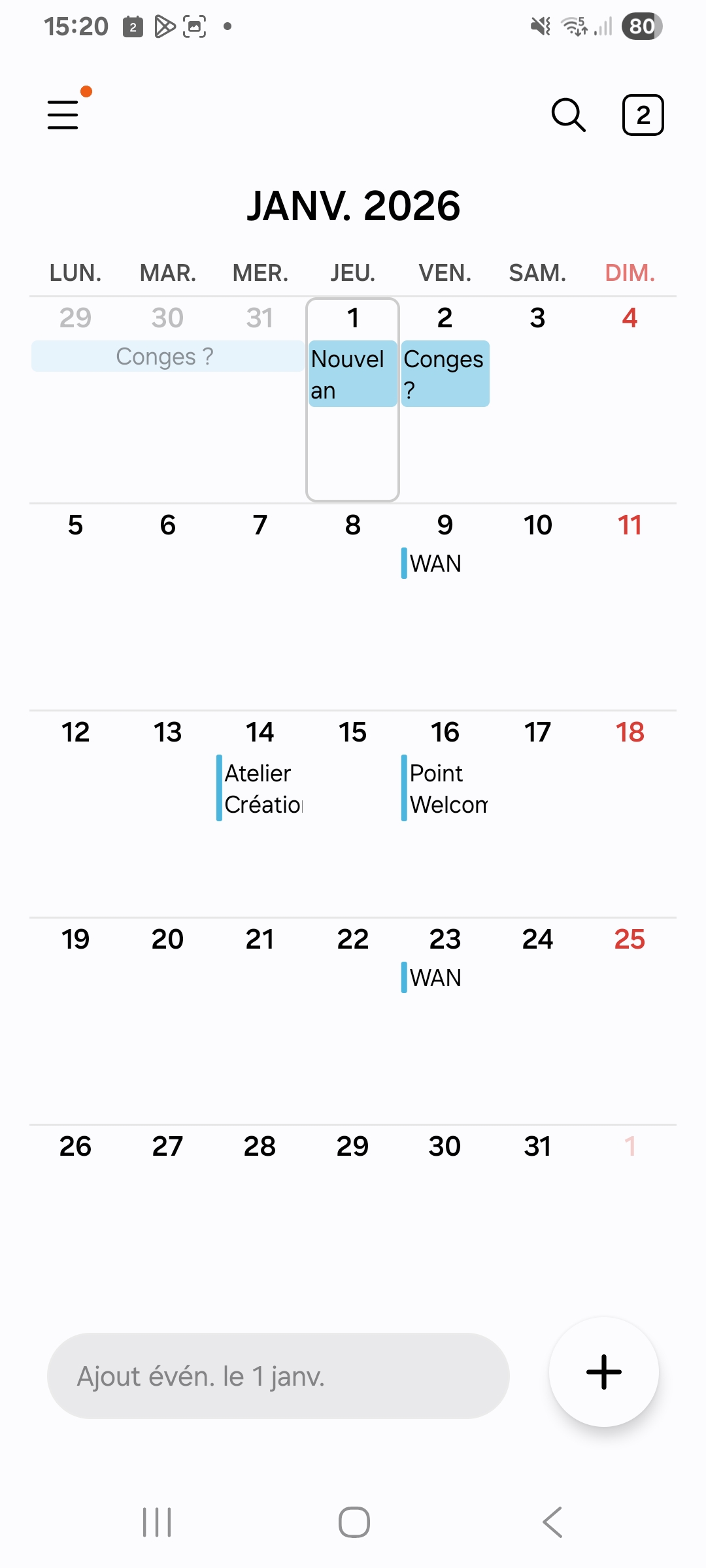The image size is (706, 1568).
Task: Tap the 'Ajout évén. le 1 janv.' field
Action: (x=278, y=1376)
